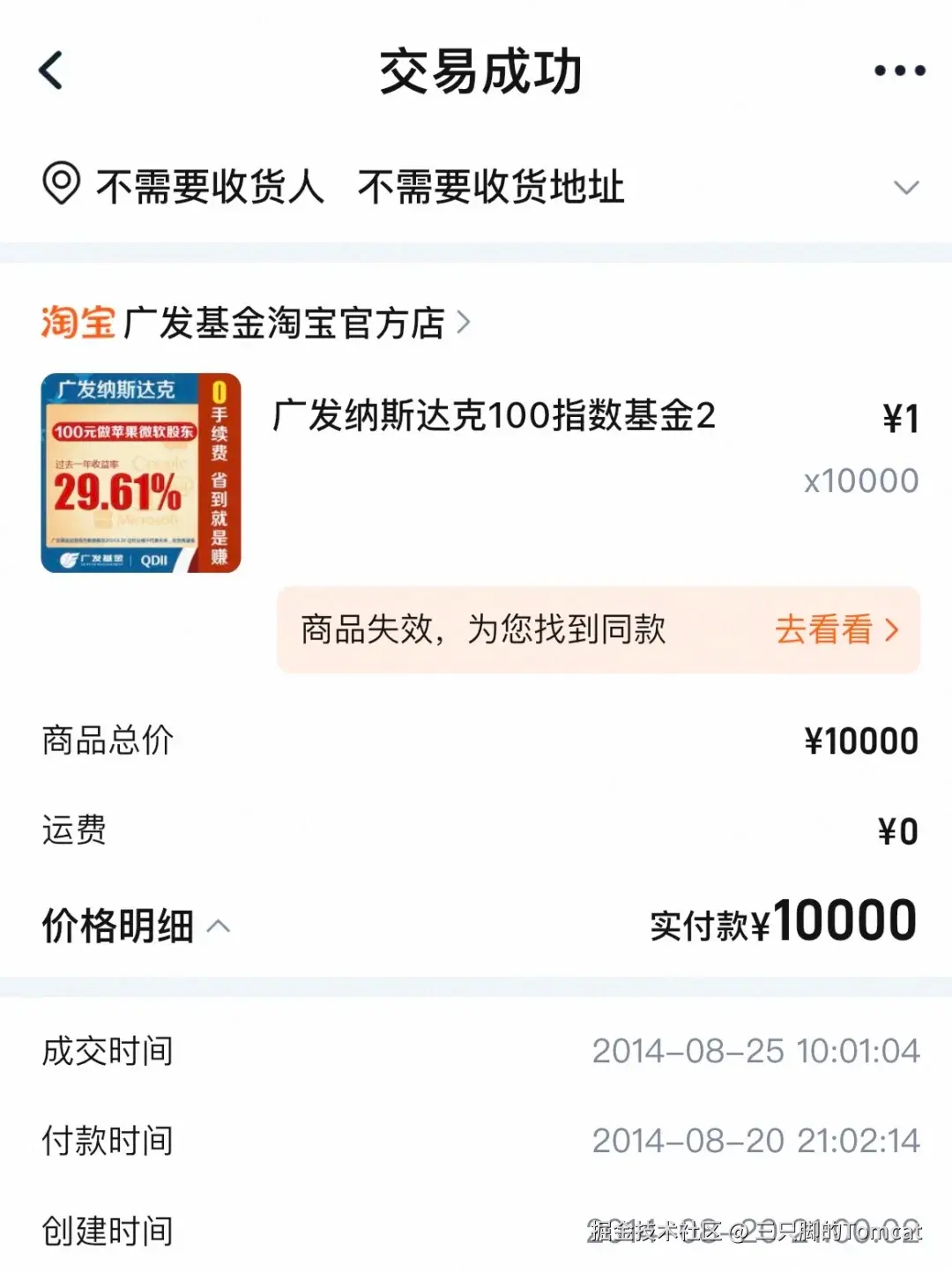952x1273 pixels.
Task: Click the back arrow at top left
Action: [50, 71]
